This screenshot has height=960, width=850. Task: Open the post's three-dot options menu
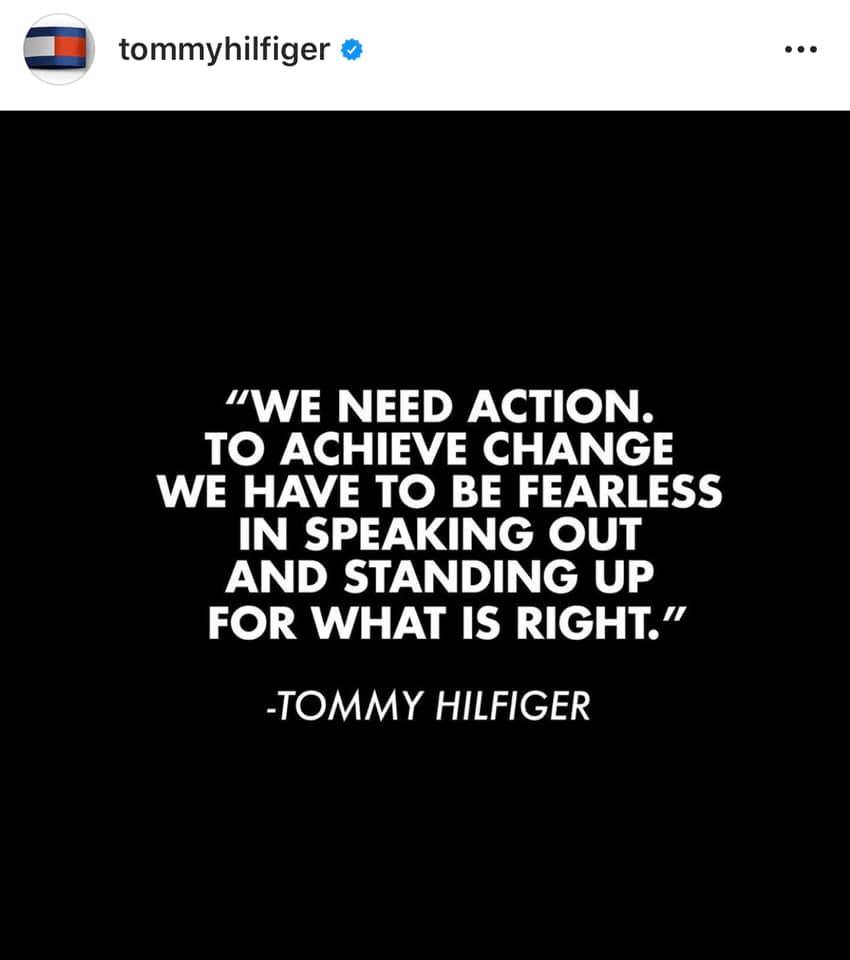click(x=800, y=50)
